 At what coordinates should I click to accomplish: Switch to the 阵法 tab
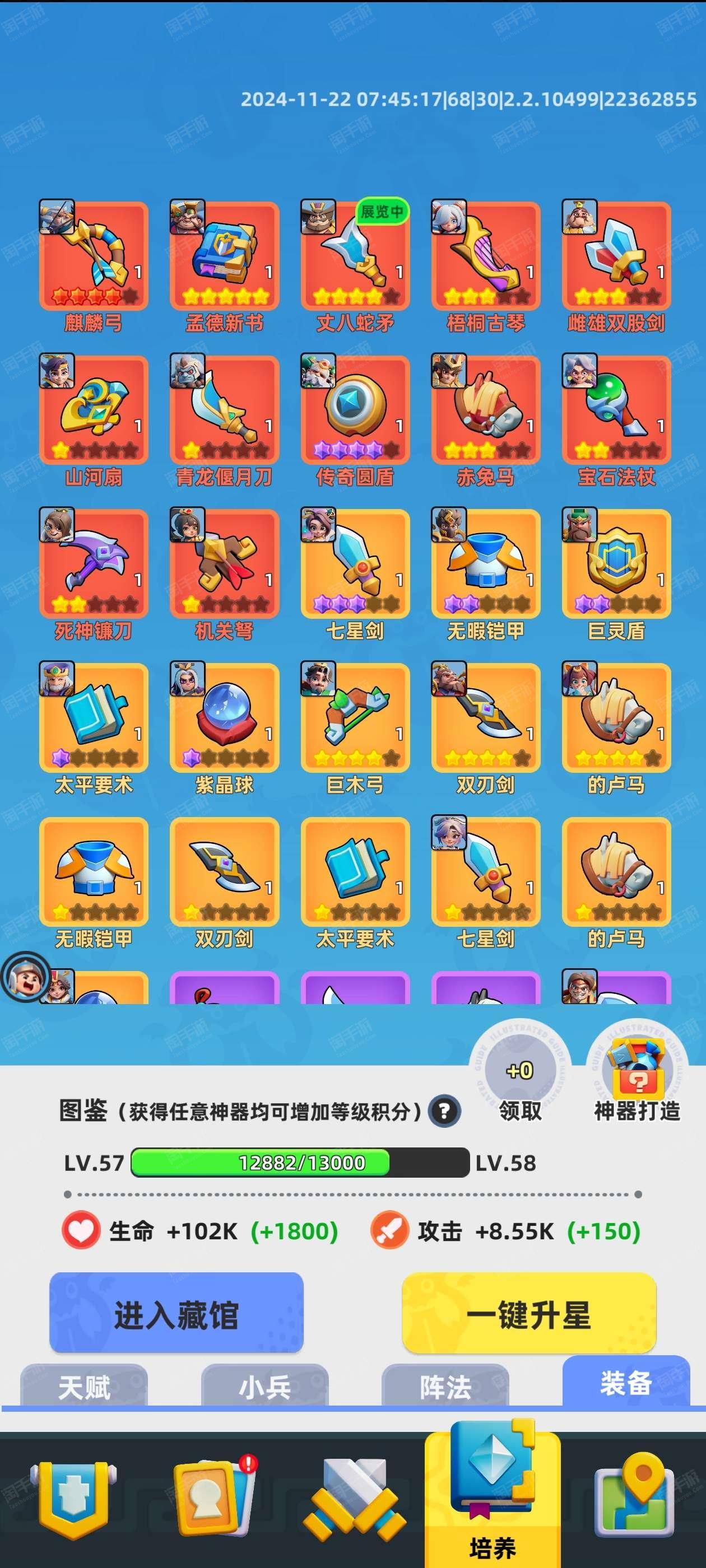pos(445,1387)
